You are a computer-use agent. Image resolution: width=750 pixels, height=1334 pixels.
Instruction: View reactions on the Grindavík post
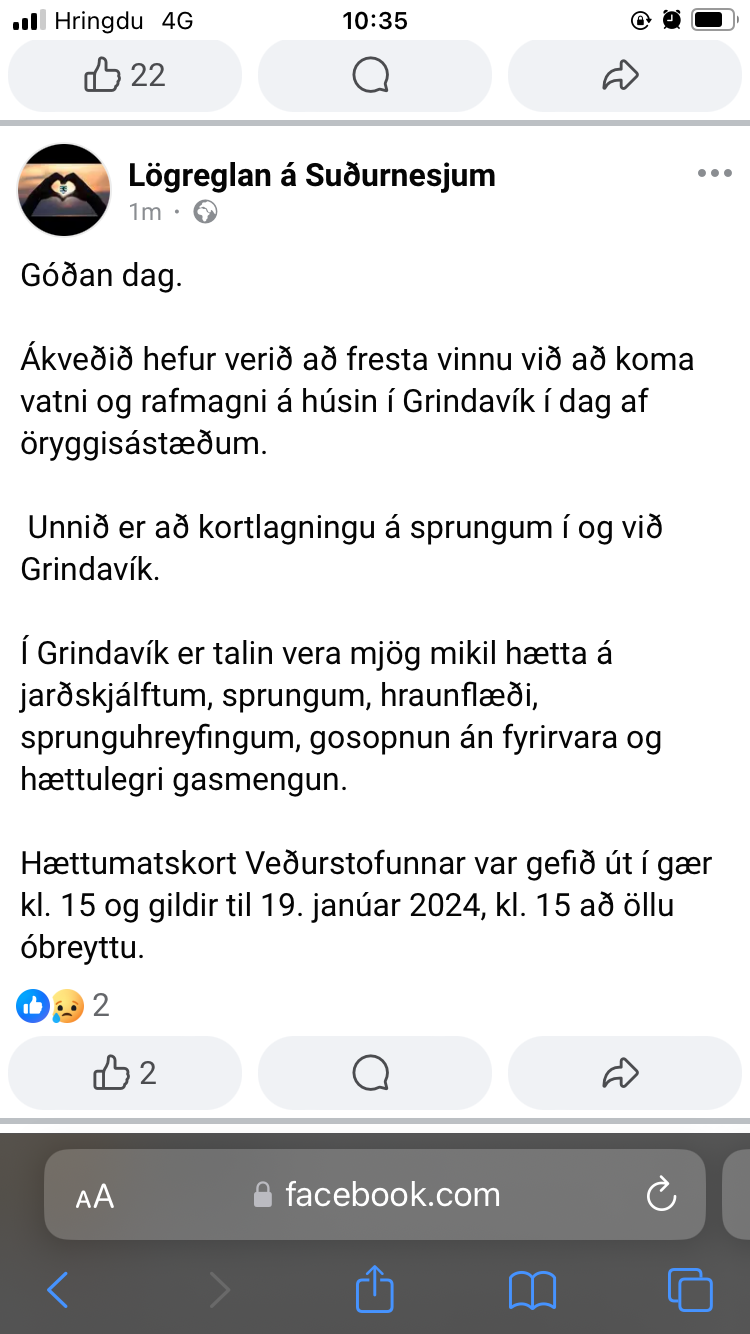pos(62,1005)
